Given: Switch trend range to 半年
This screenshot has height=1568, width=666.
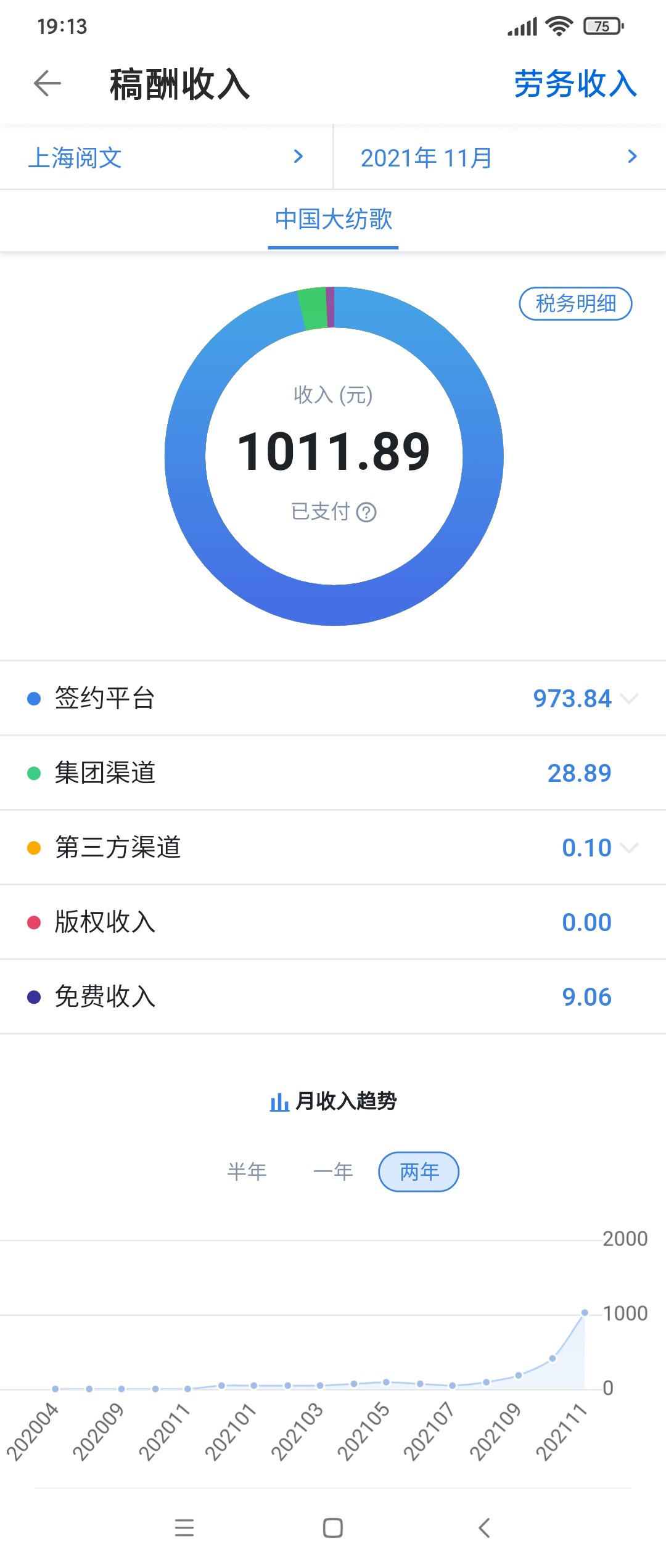Looking at the screenshot, I should click(x=247, y=1172).
